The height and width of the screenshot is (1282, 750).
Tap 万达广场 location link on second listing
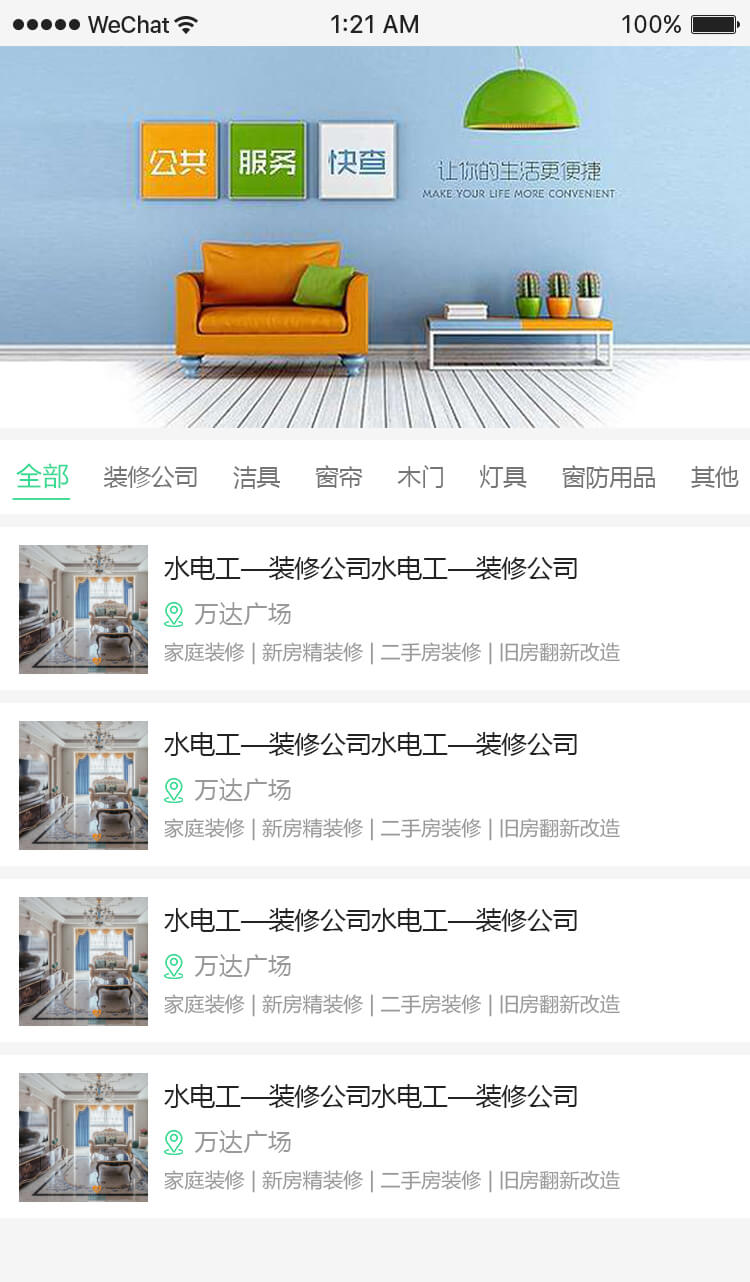point(245,790)
